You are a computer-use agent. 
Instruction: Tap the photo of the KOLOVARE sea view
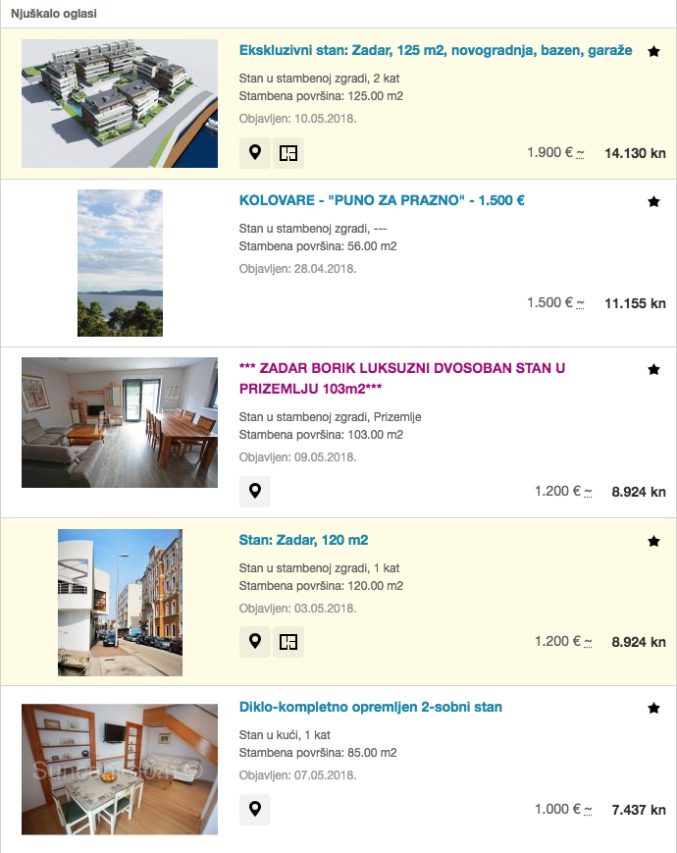tap(120, 262)
